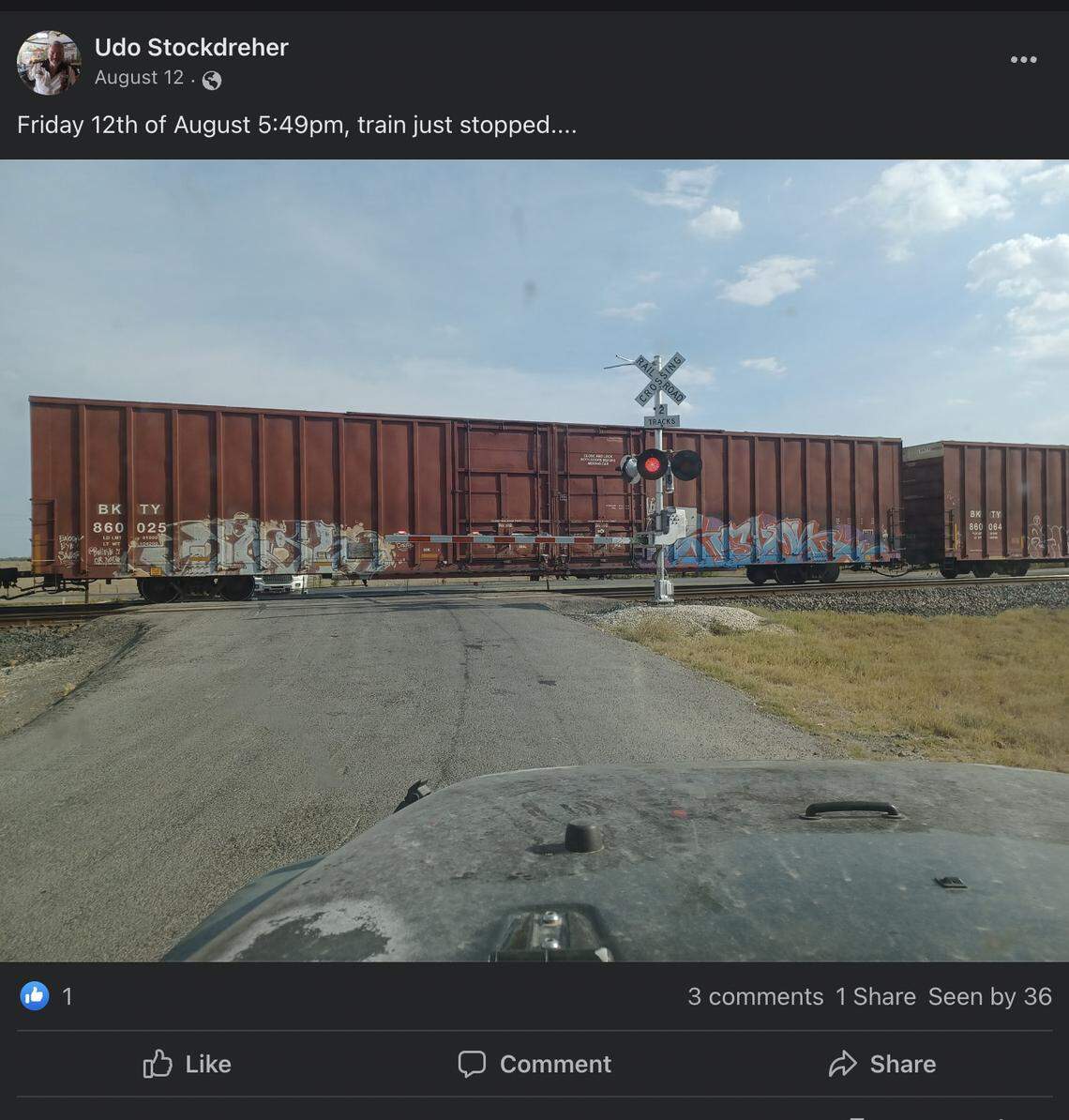
Task: Open the post options via the ellipsis control
Action: click(1024, 58)
